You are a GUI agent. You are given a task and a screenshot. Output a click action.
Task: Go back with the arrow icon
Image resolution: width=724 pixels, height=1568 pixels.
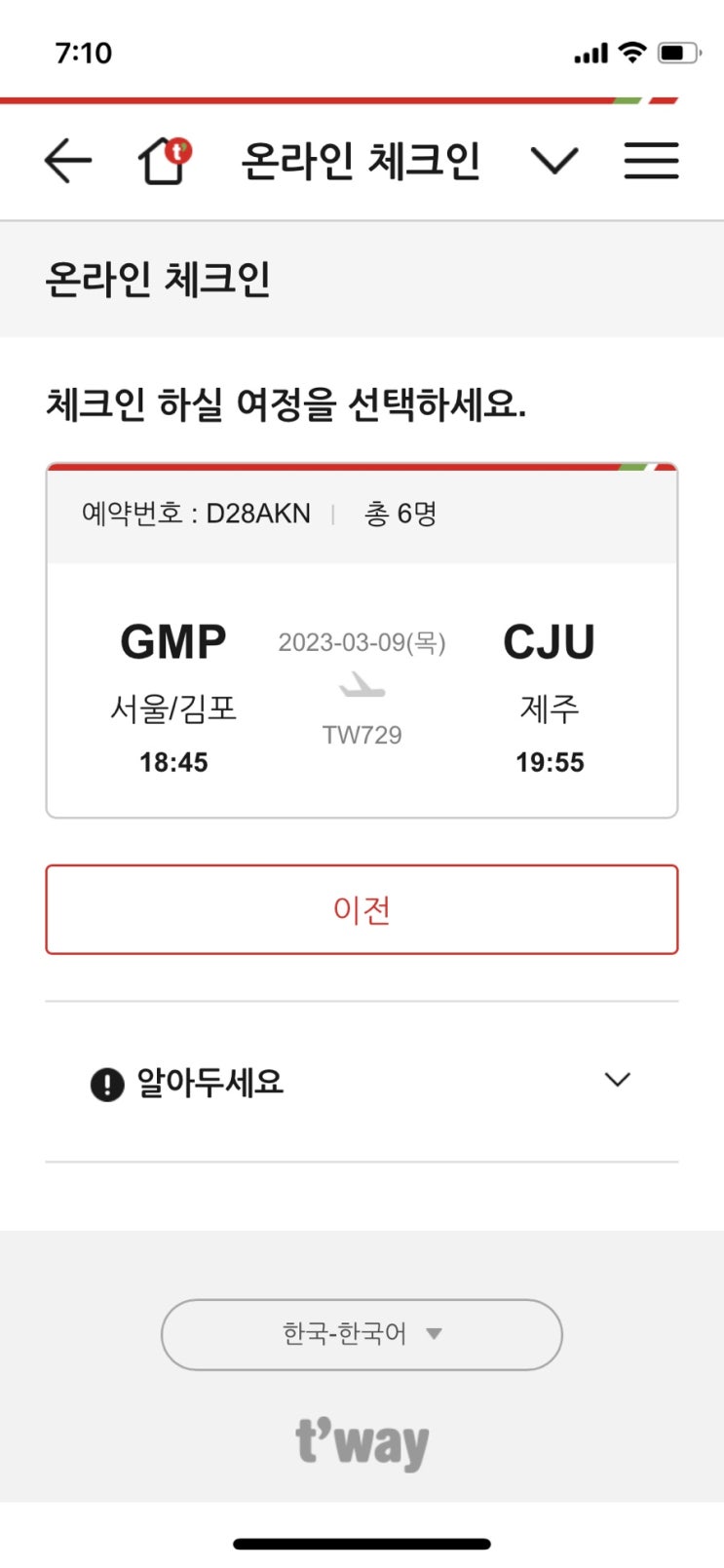coord(68,161)
